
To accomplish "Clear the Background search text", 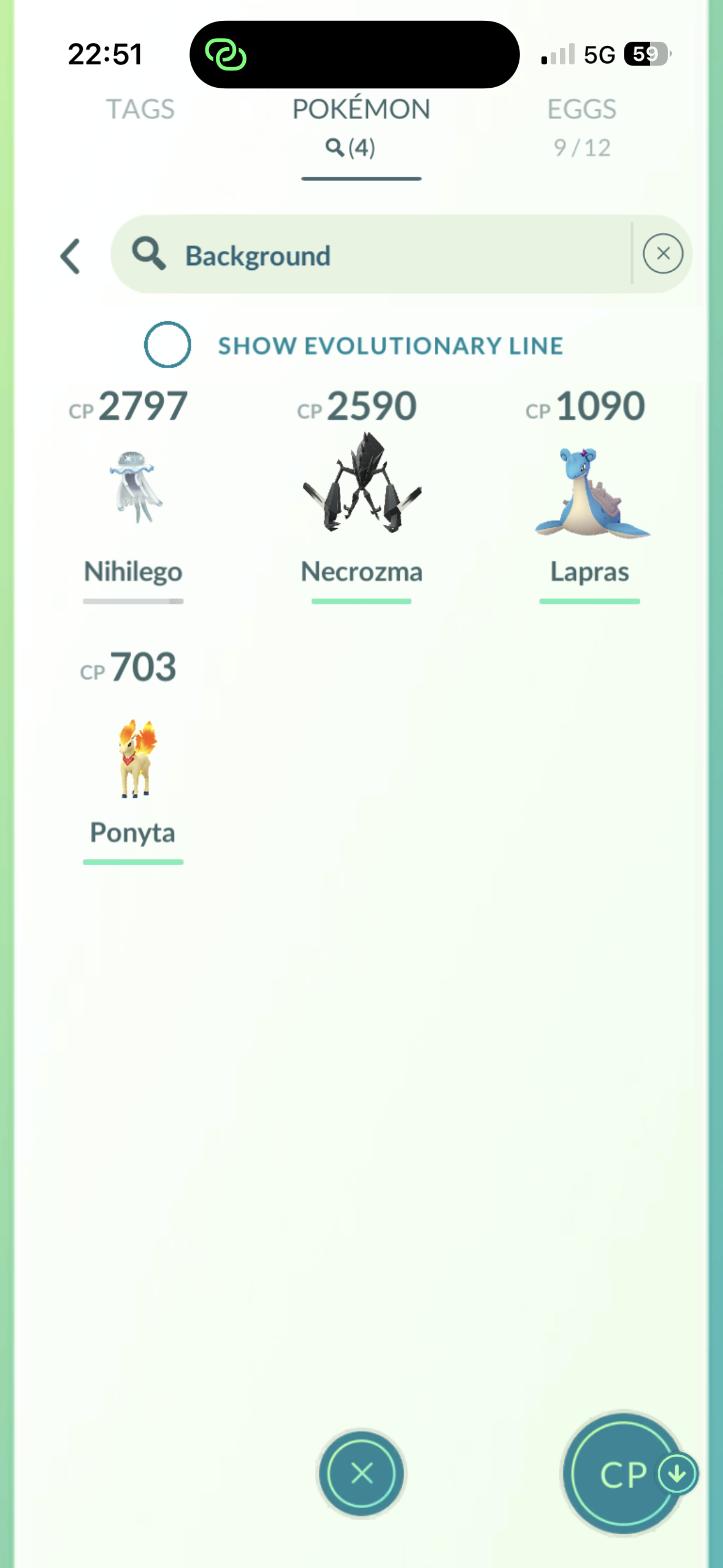I will (662, 254).
